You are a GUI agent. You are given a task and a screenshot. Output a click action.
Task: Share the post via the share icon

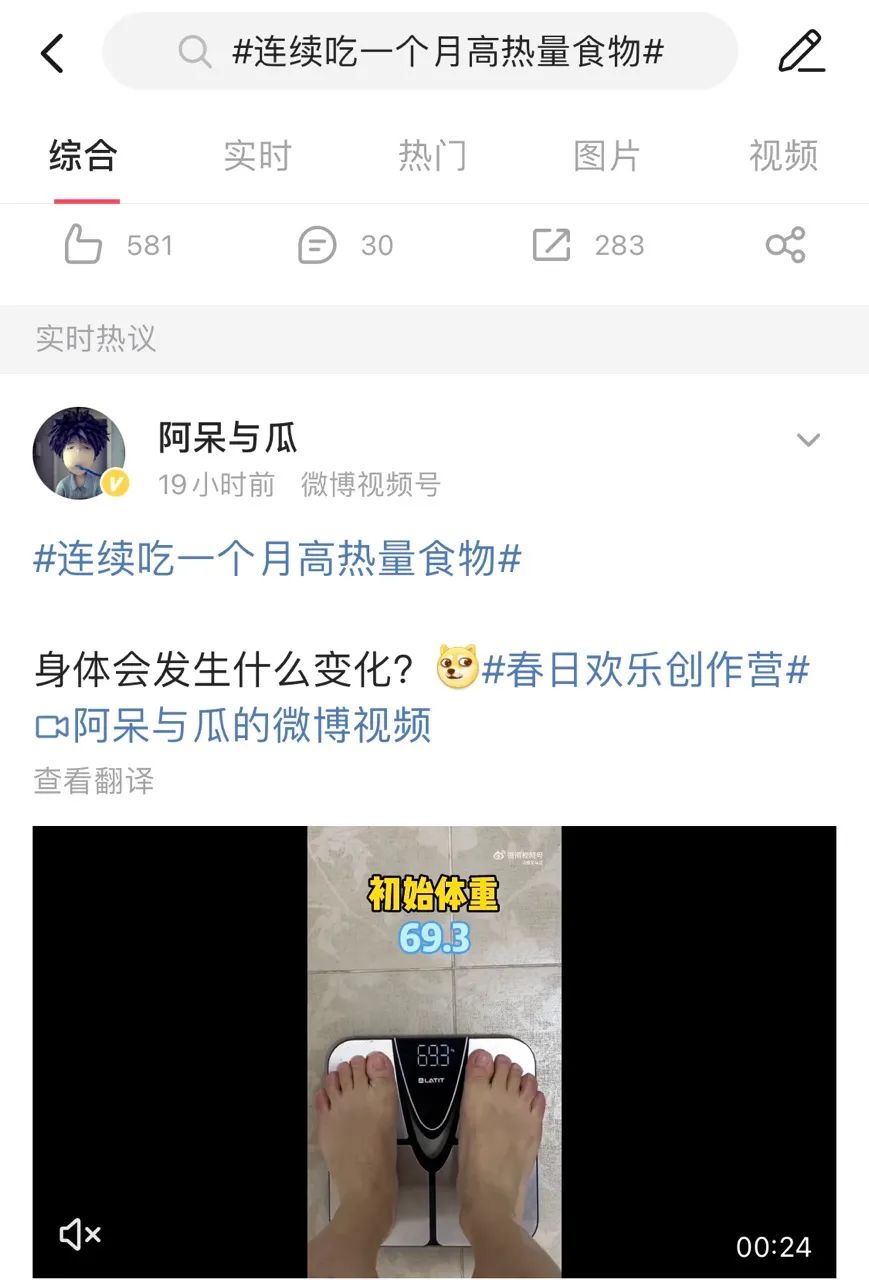785,245
